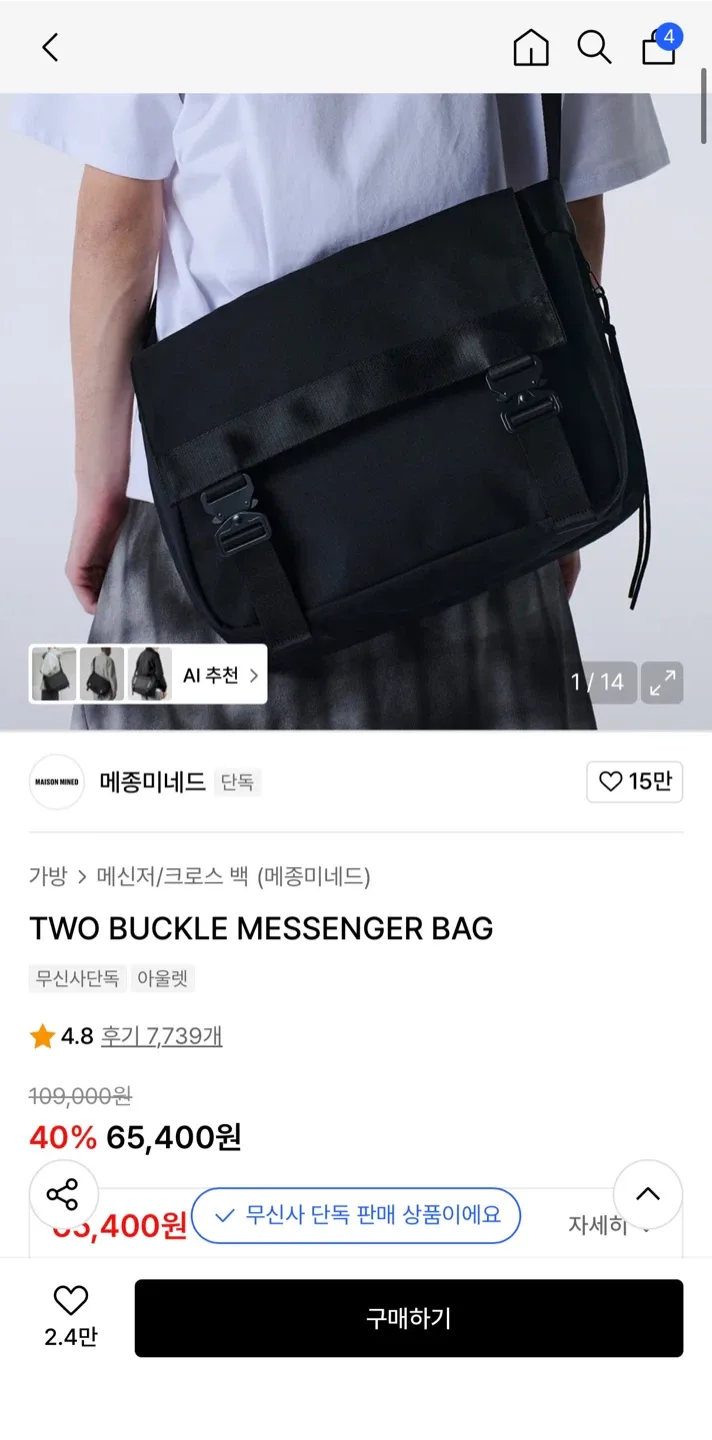Like the 메종미네드 brand (15만)
The image size is (712, 1440).
634,782
